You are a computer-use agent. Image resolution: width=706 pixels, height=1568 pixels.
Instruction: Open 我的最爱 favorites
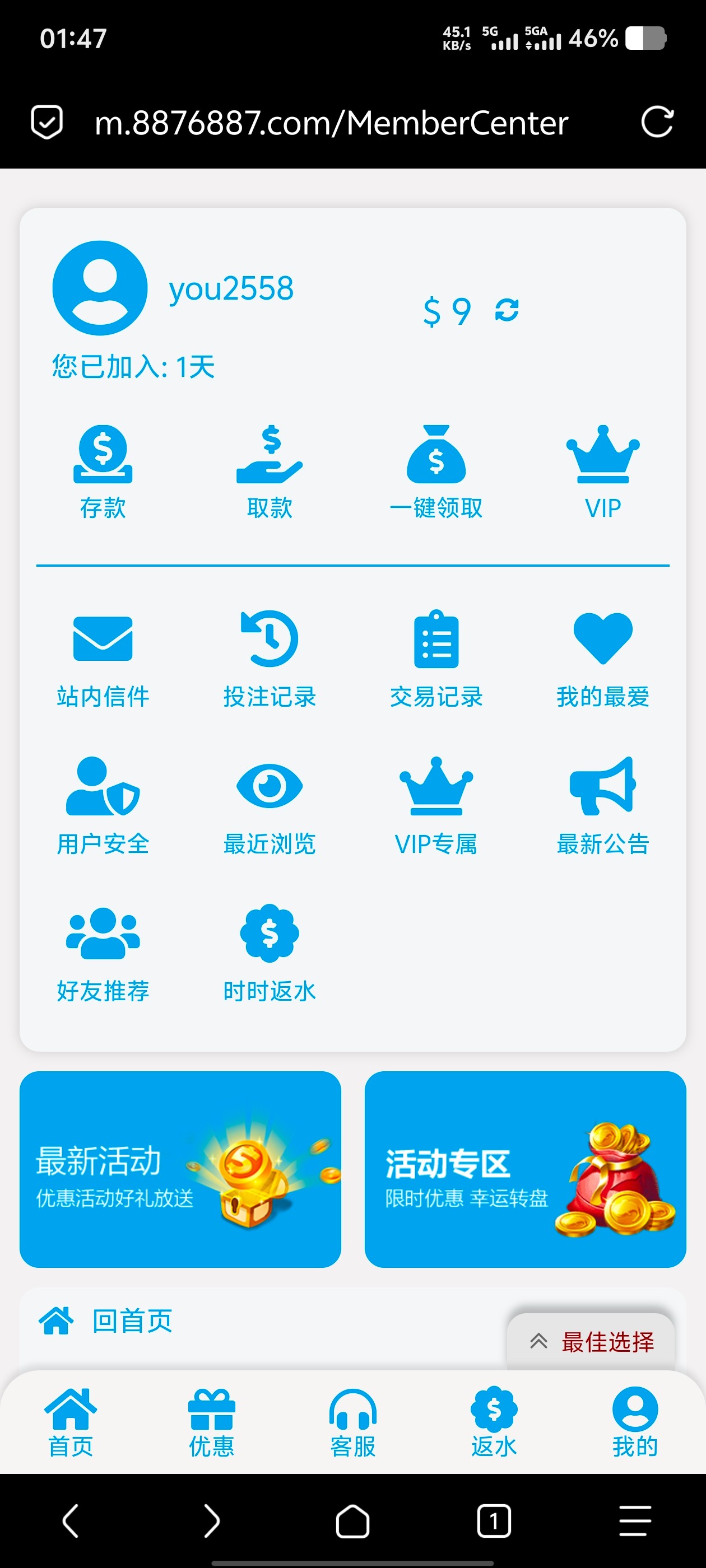click(x=602, y=659)
